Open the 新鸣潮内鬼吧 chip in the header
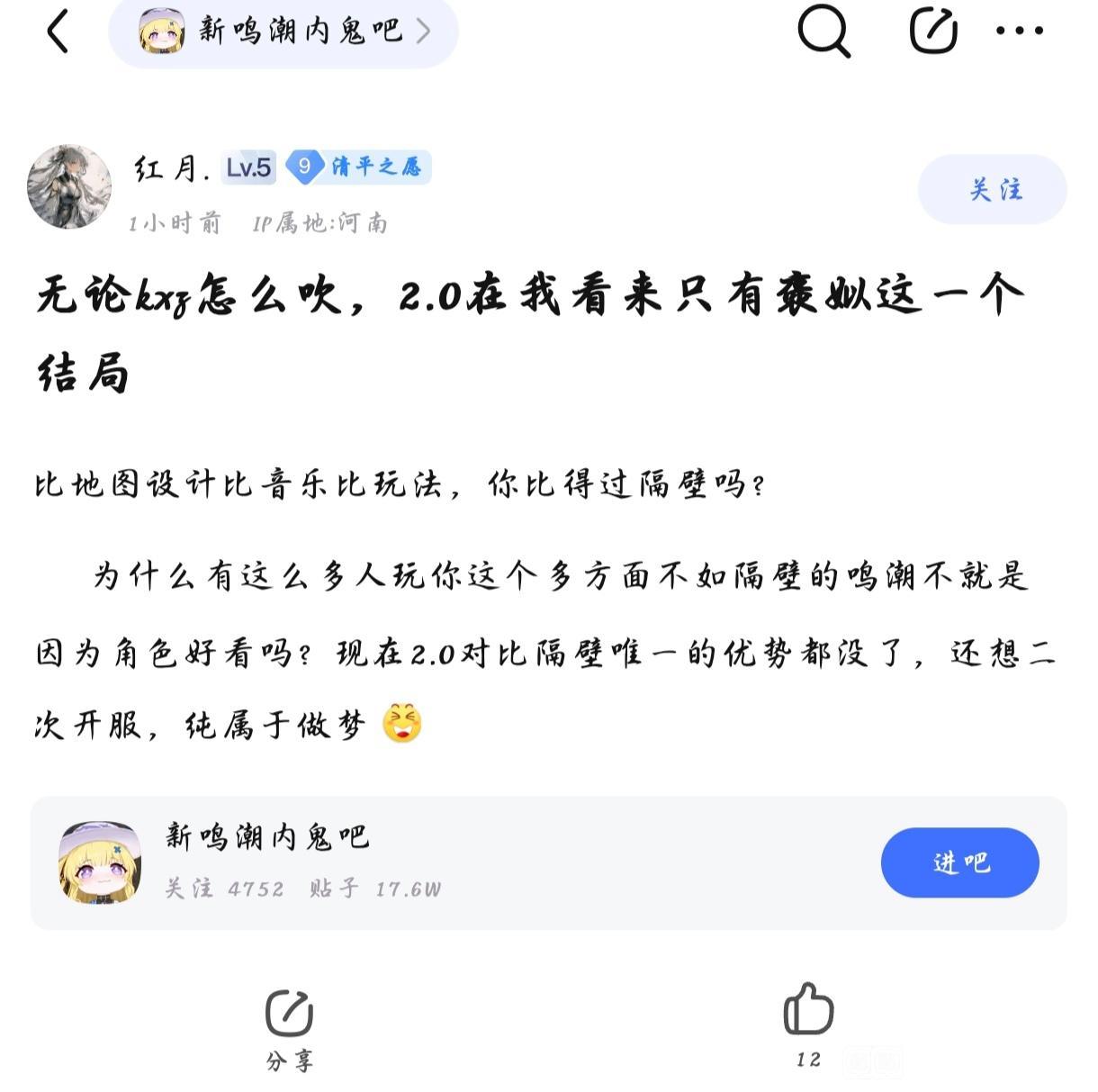The width and height of the screenshot is (1098, 1092). pyautogui.click(x=283, y=32)
